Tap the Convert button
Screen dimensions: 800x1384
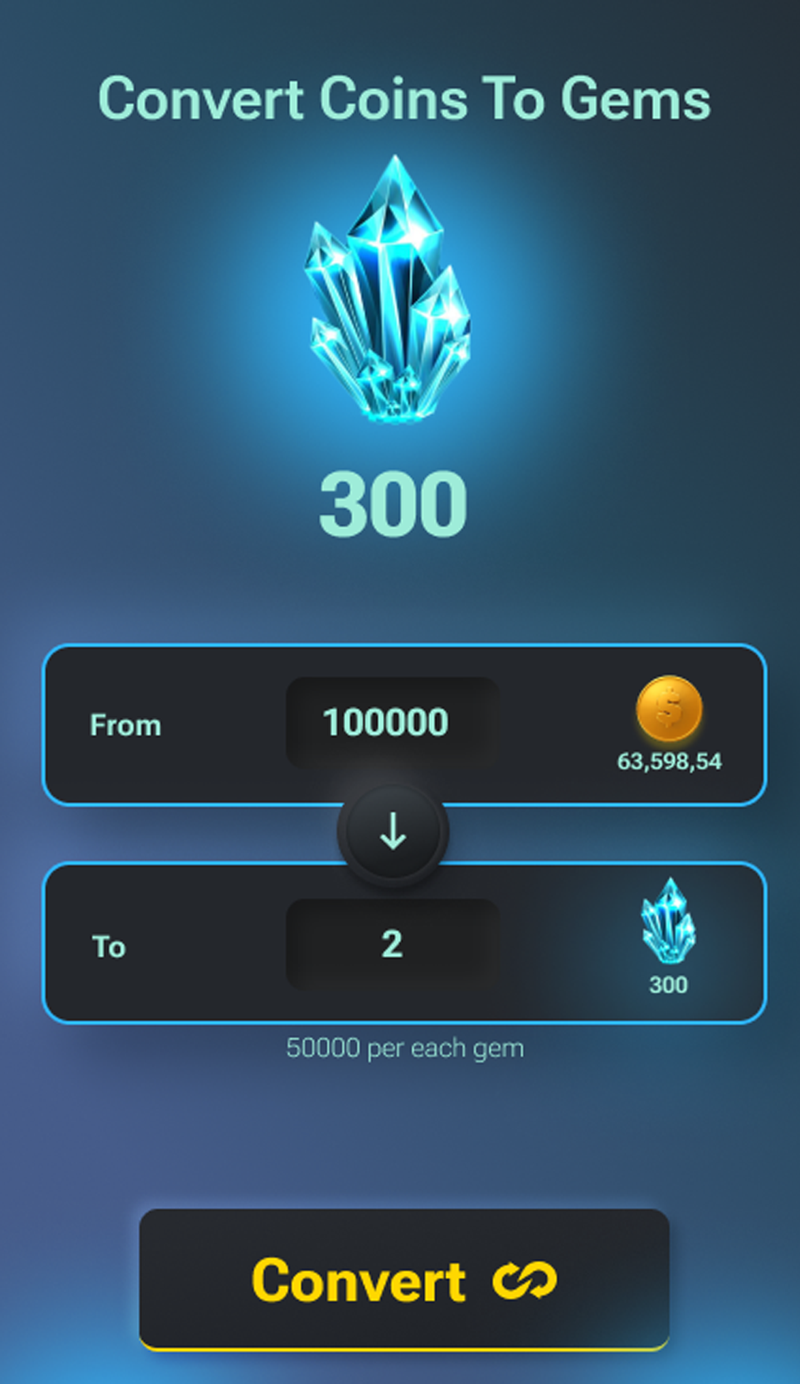[x=404, y=1279]
